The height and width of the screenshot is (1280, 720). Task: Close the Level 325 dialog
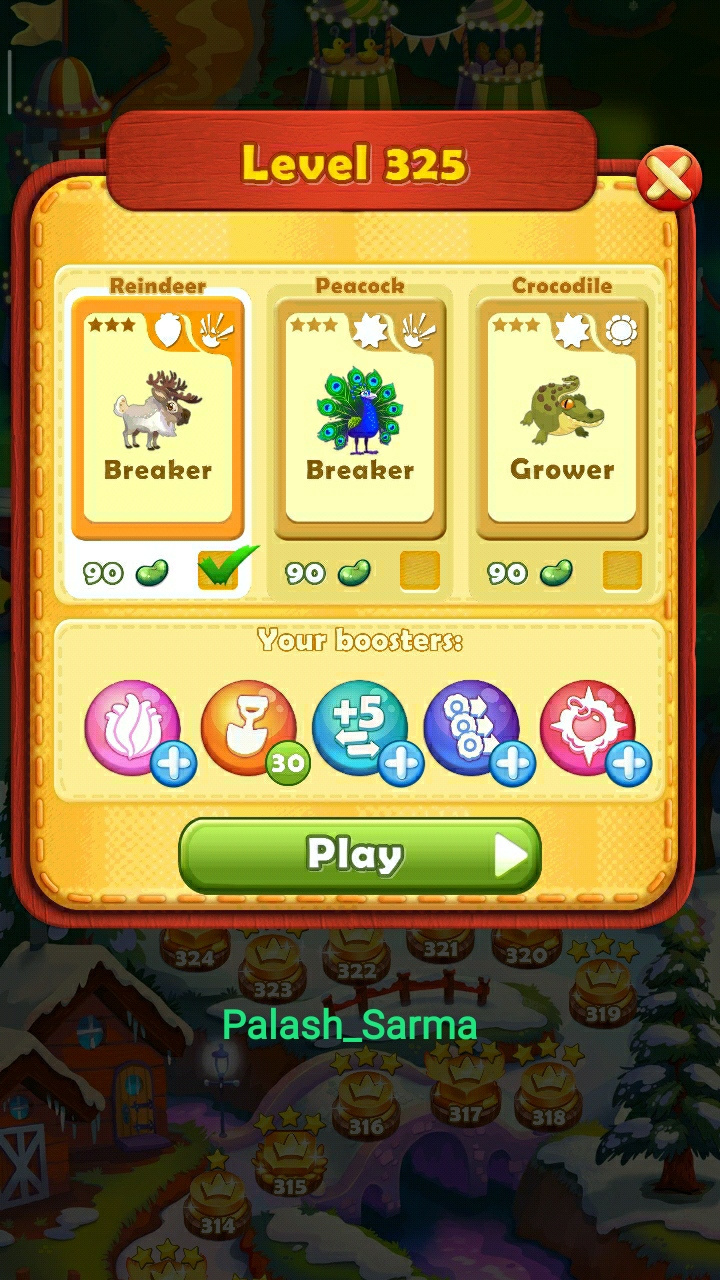[668, 178]
